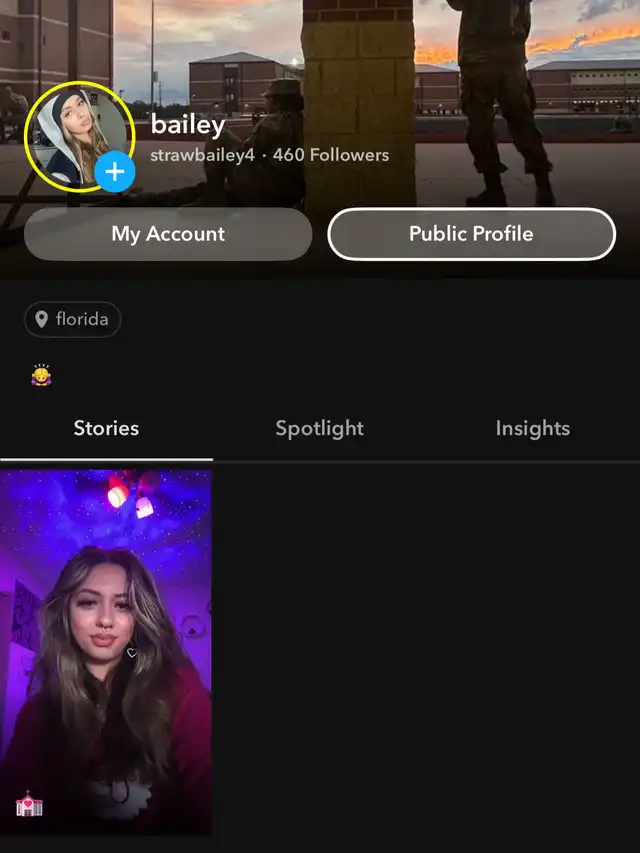This screenshot has height=853, width=640.
Task: Tap the blue plus on profile picture
Action: (116, 172)
